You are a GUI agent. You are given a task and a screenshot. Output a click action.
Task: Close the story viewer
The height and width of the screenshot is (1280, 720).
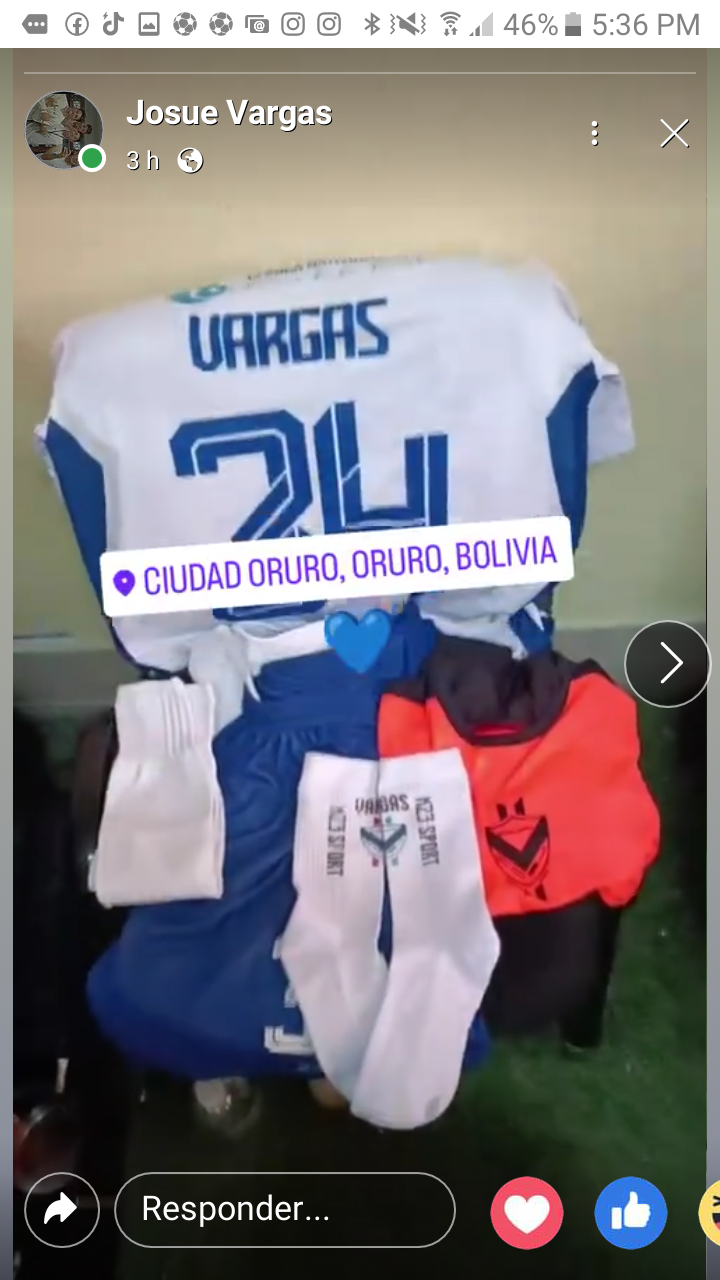pos(675,133)
